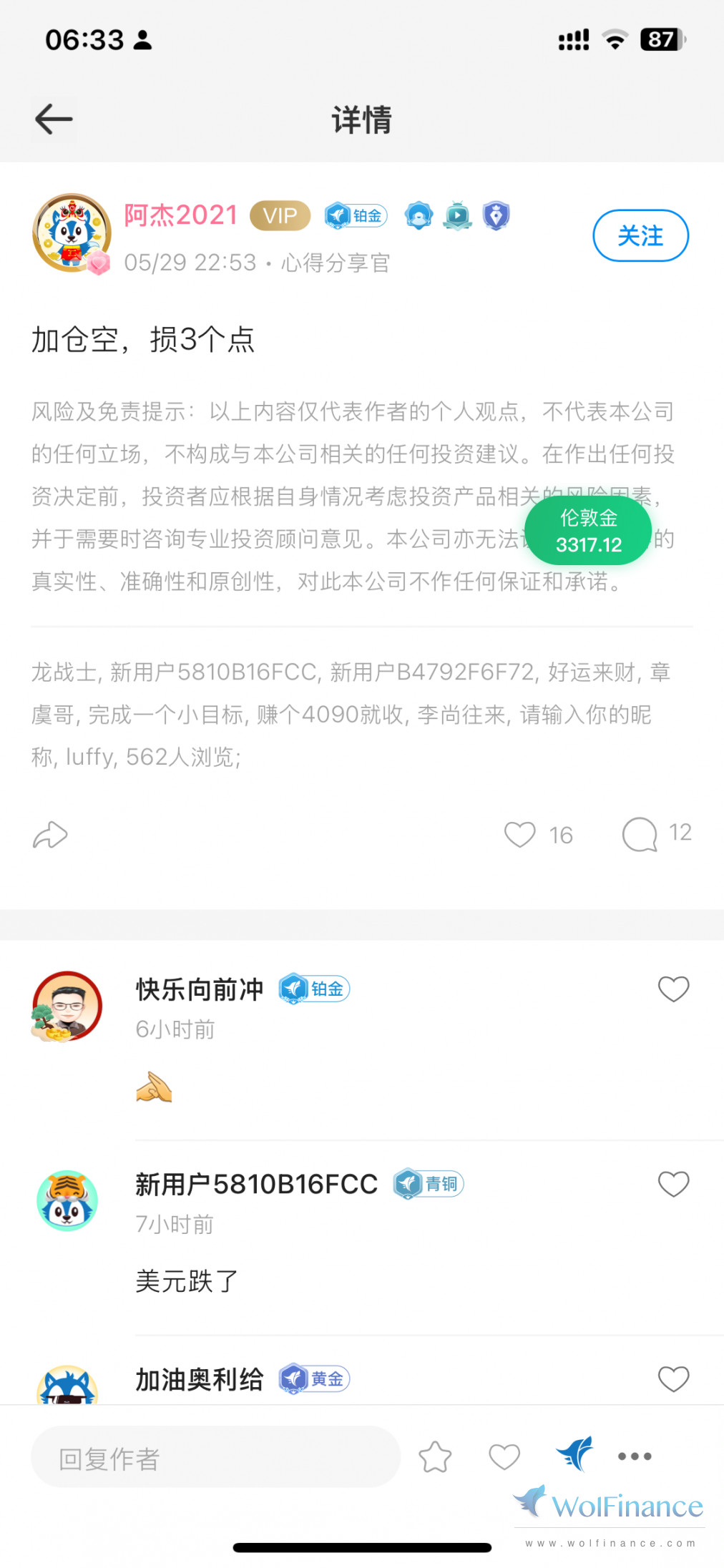Like 快乐向前冲's comment
Viewport: 724px width, 1568px height.
click(x=673, y=989)
